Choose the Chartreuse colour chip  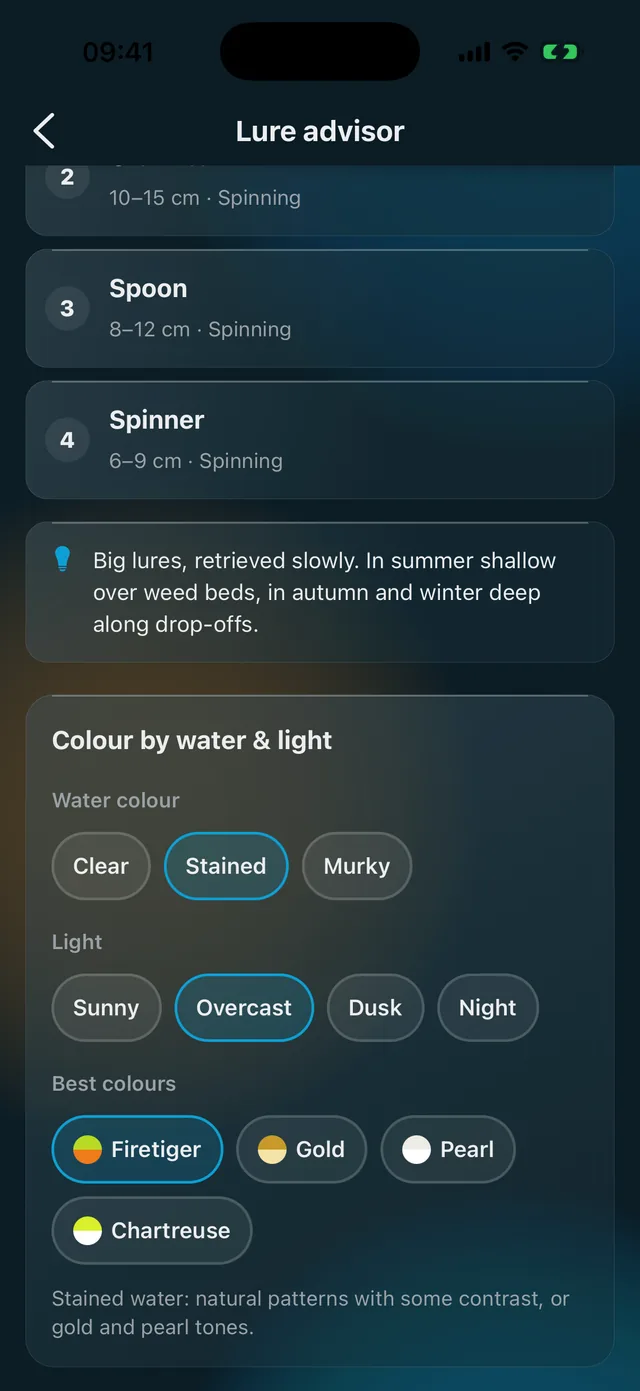[x=152, y=1231]
